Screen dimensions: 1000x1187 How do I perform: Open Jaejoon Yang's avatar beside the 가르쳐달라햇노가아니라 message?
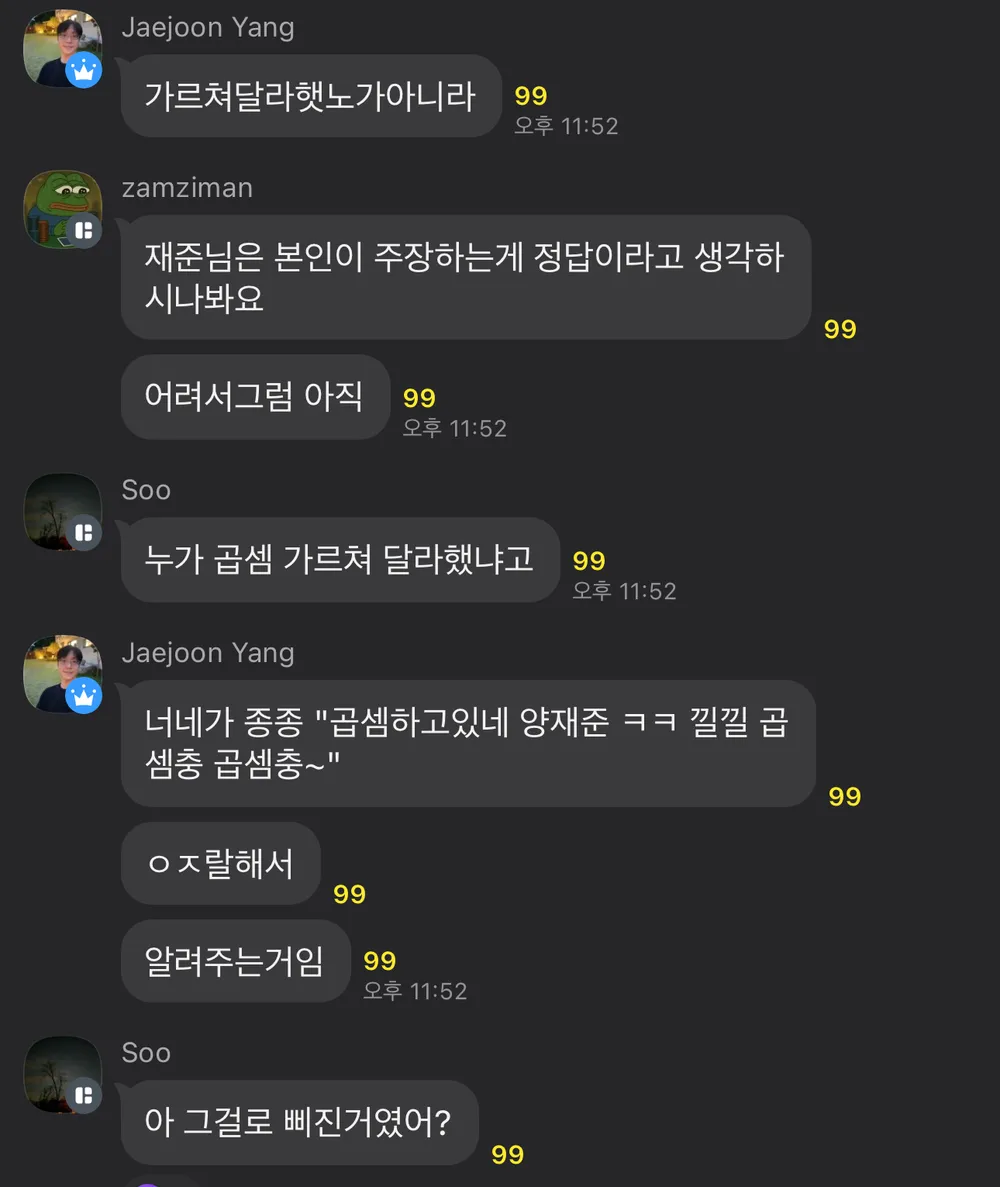coord(62,49)
